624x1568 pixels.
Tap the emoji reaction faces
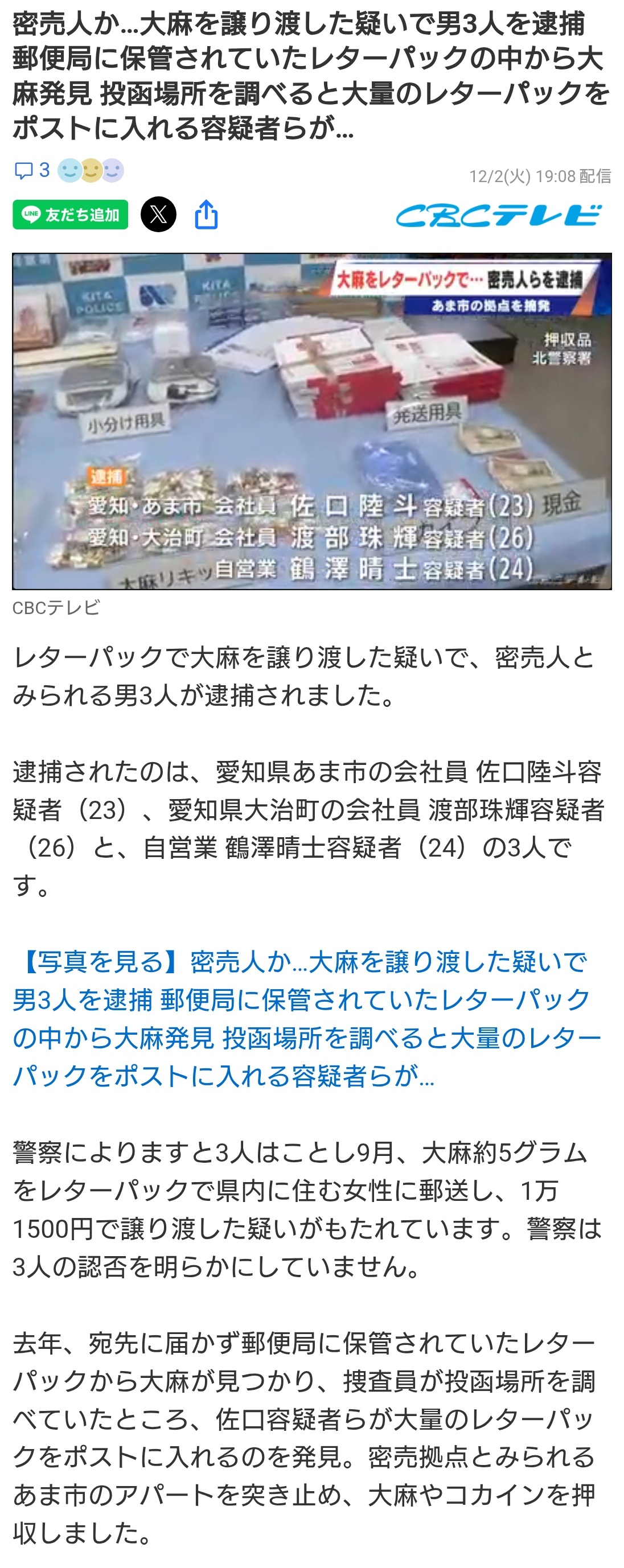[x=91, y=170]
